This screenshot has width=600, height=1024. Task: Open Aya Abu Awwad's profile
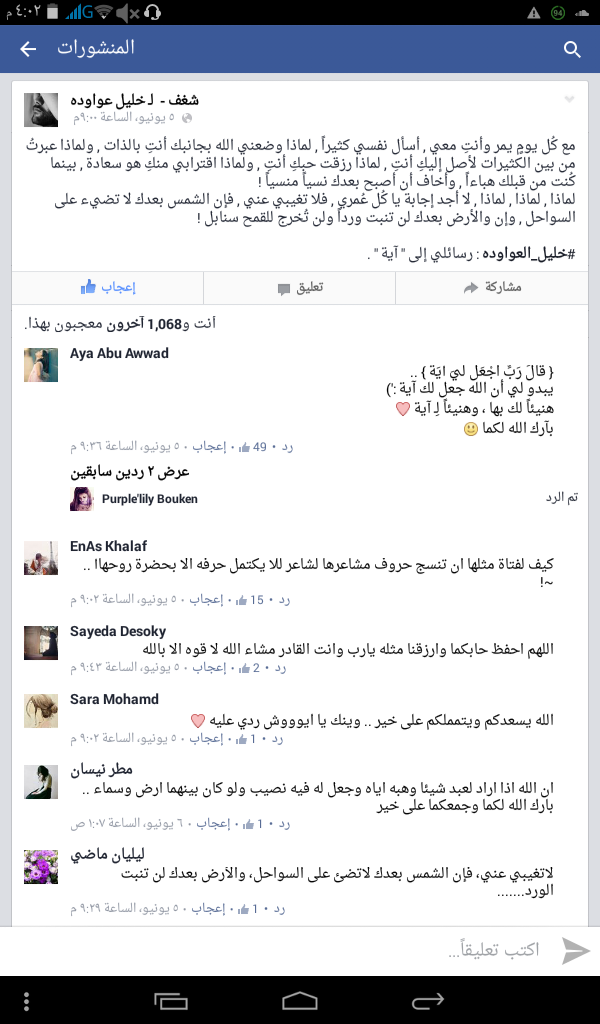coord(119,353)
